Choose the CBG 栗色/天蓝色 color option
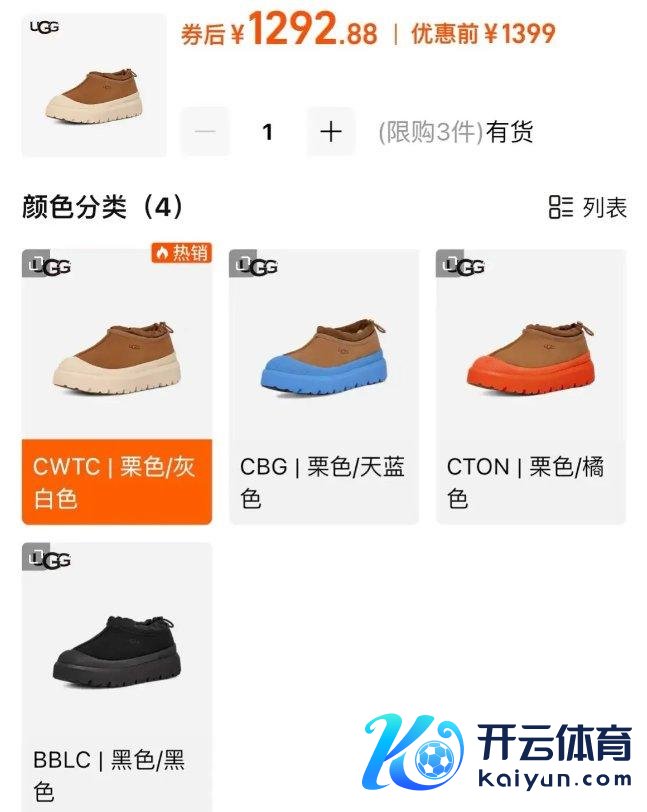 tap(324, 387)
